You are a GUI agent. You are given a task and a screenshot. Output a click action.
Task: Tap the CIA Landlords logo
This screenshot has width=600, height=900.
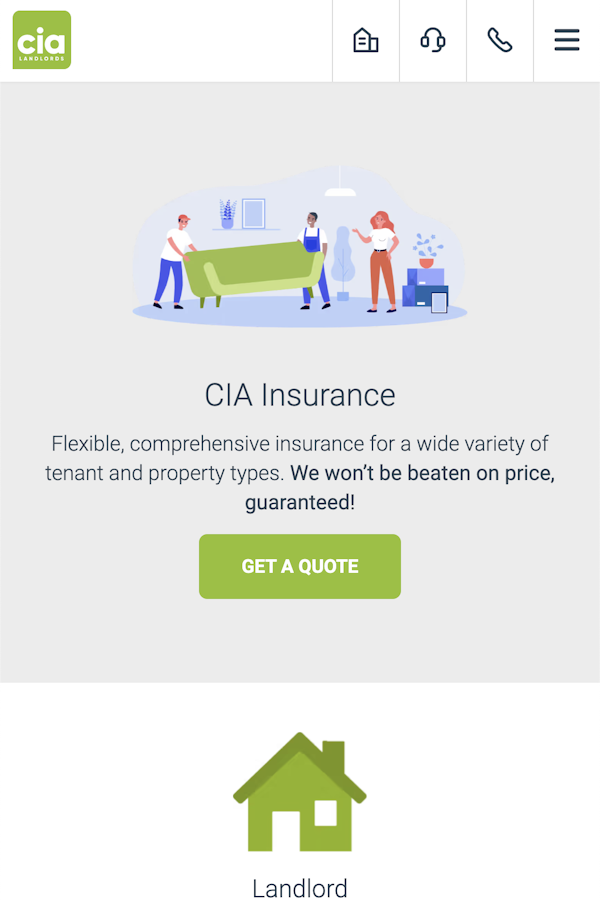pos(42,40)
